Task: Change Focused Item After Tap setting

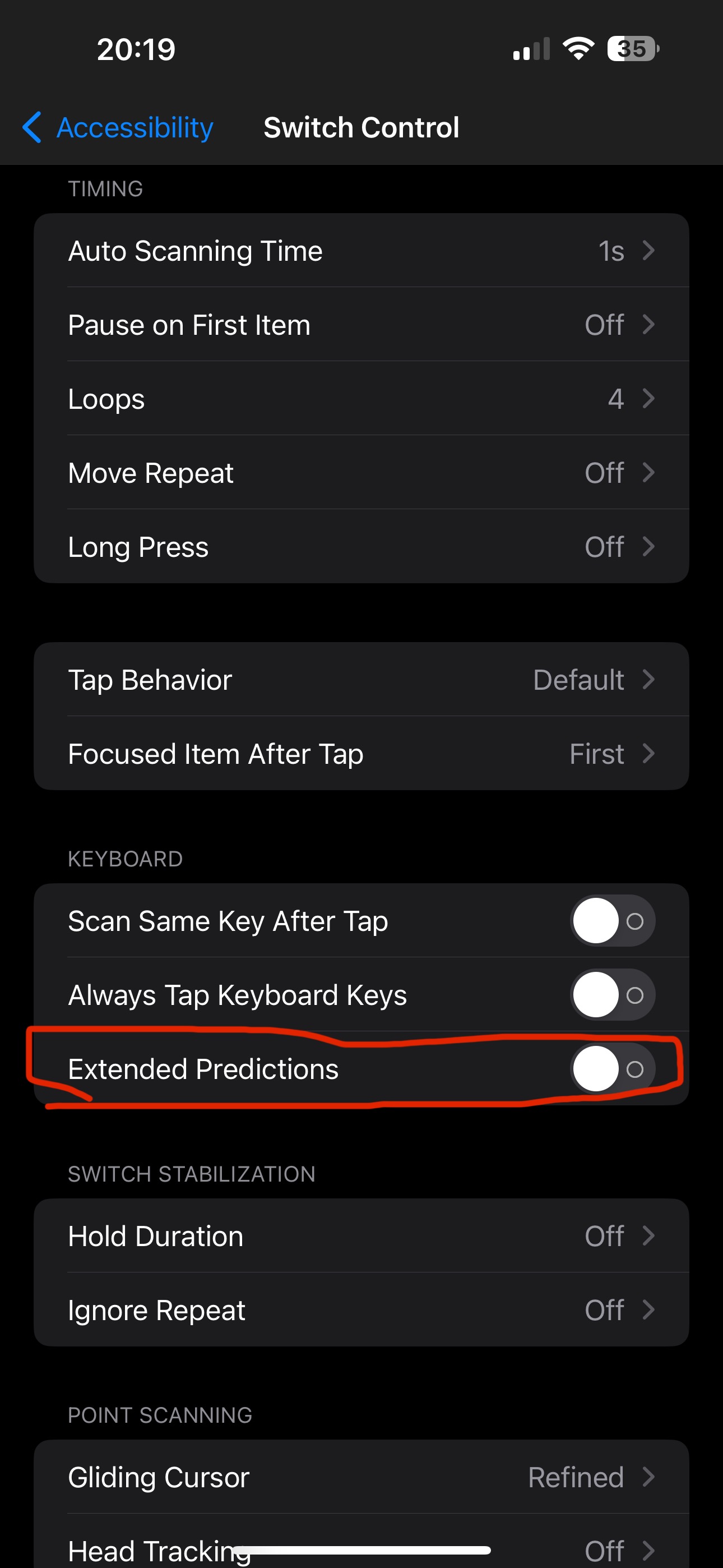Action: click(x=361, y=754)
